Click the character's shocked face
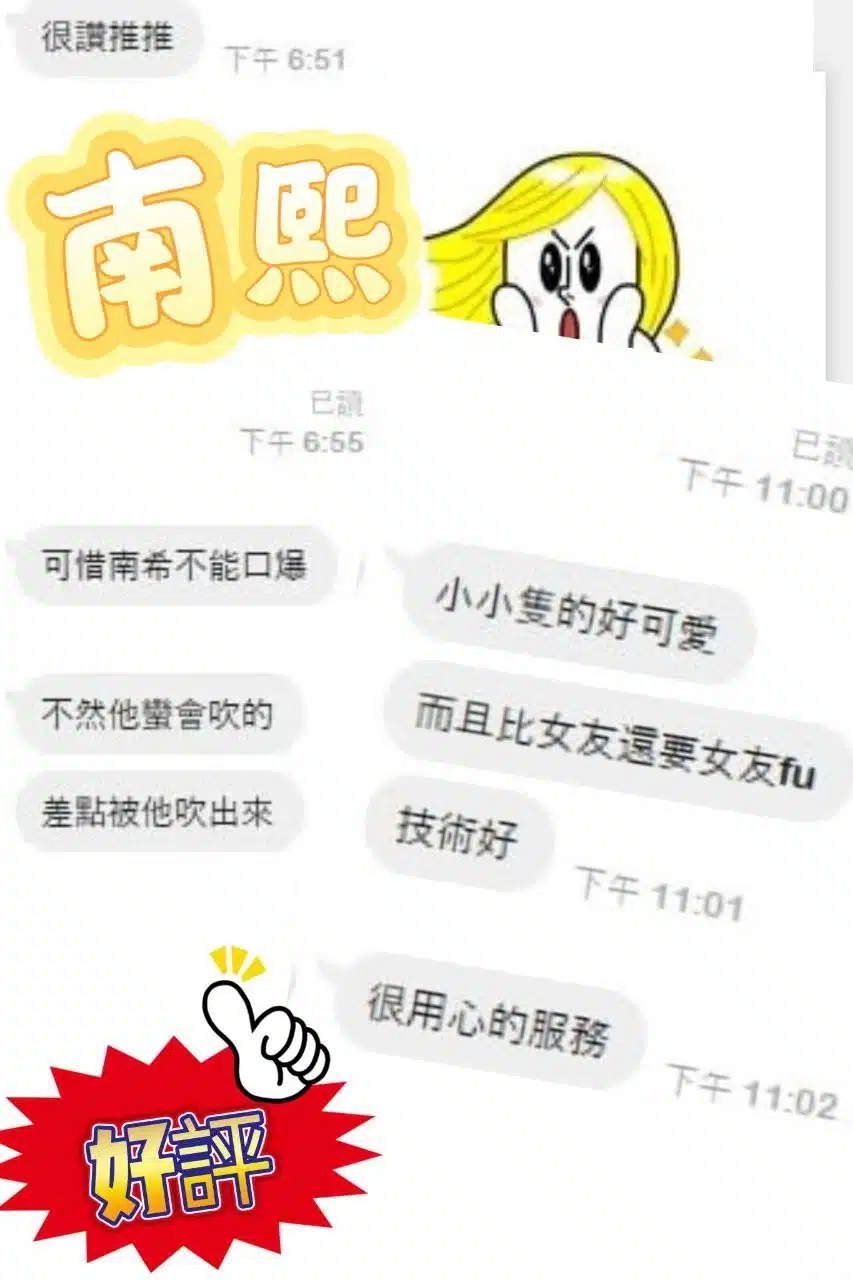Screen dimensions: 853x1280 click(570, 280)
